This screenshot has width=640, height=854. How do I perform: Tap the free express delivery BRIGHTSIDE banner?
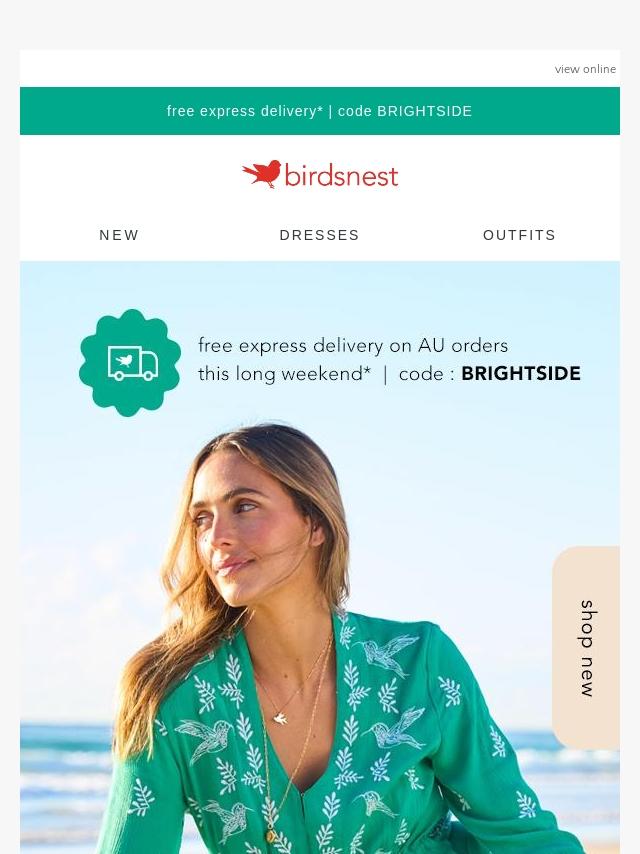[x=320, y=111]
